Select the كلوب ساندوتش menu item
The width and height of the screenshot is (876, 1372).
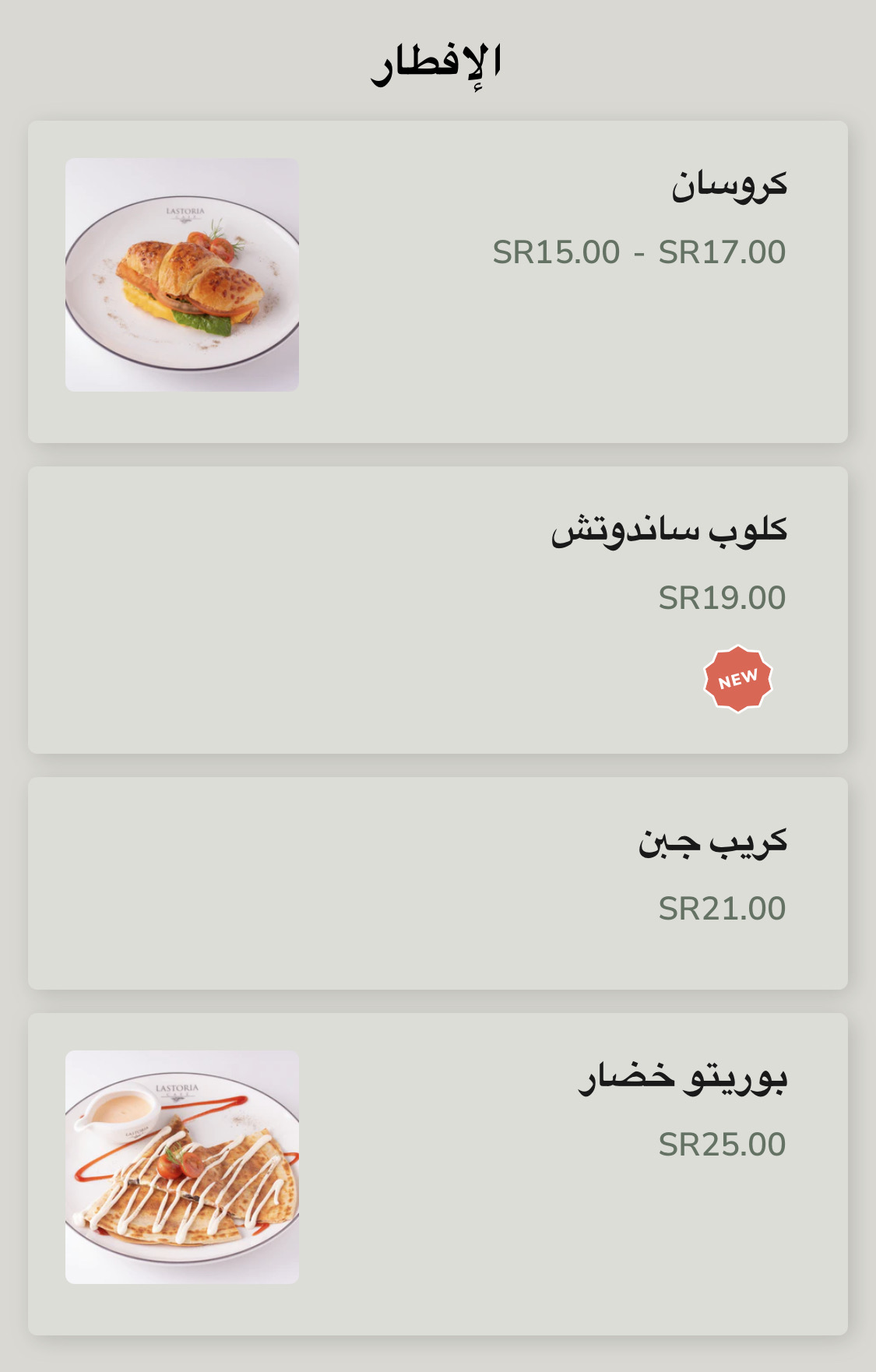pyautogui.click(x=438, y=610)
